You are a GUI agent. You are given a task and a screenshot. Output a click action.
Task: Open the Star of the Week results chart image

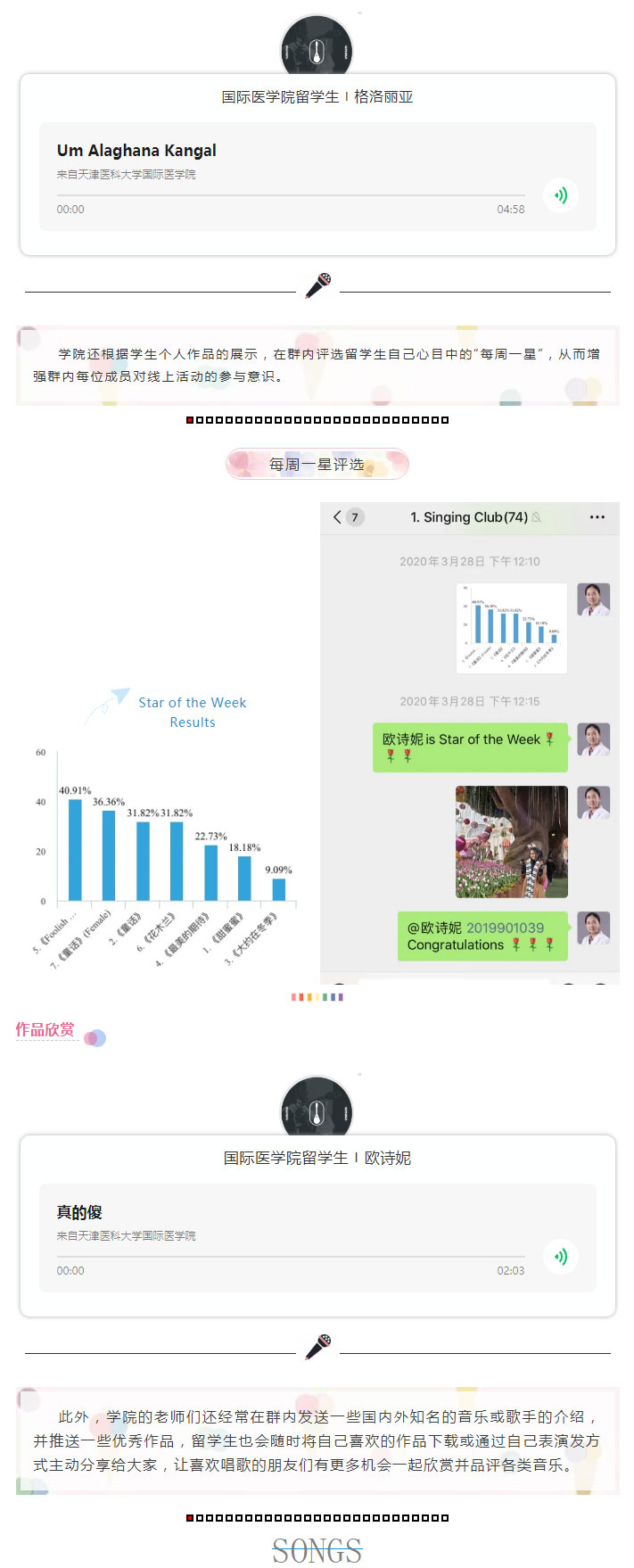pos(165,829)
